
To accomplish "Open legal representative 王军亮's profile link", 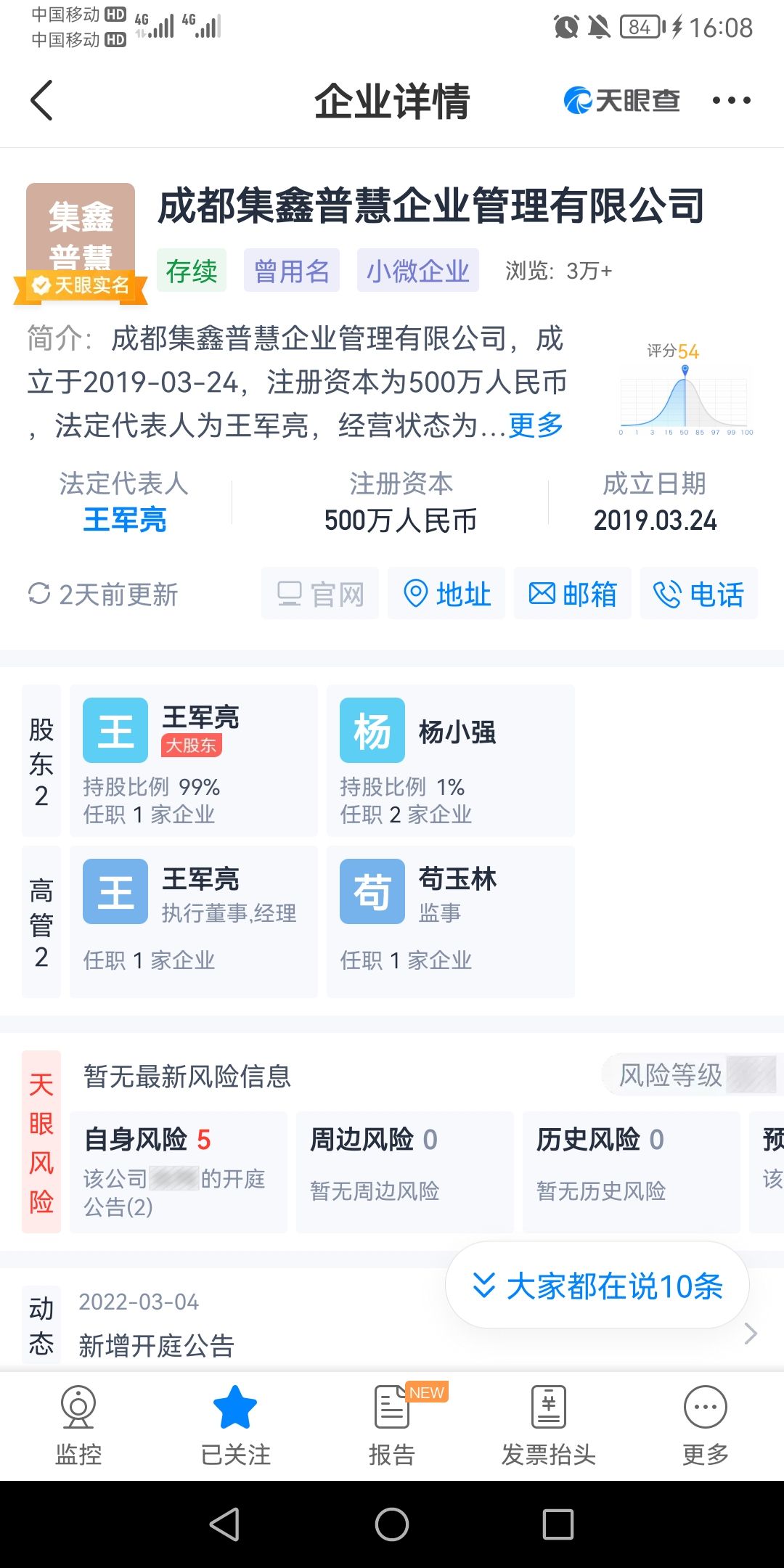I will [125, 520].
